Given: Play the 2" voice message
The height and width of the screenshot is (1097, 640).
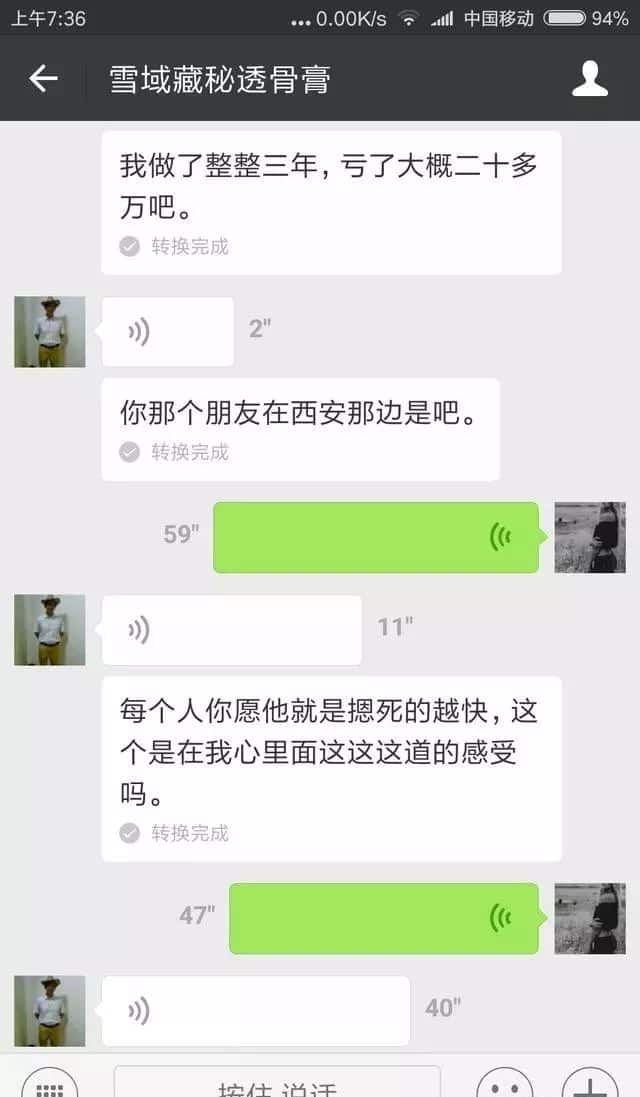Looking at the screenshot, I should tap(167, 331).
